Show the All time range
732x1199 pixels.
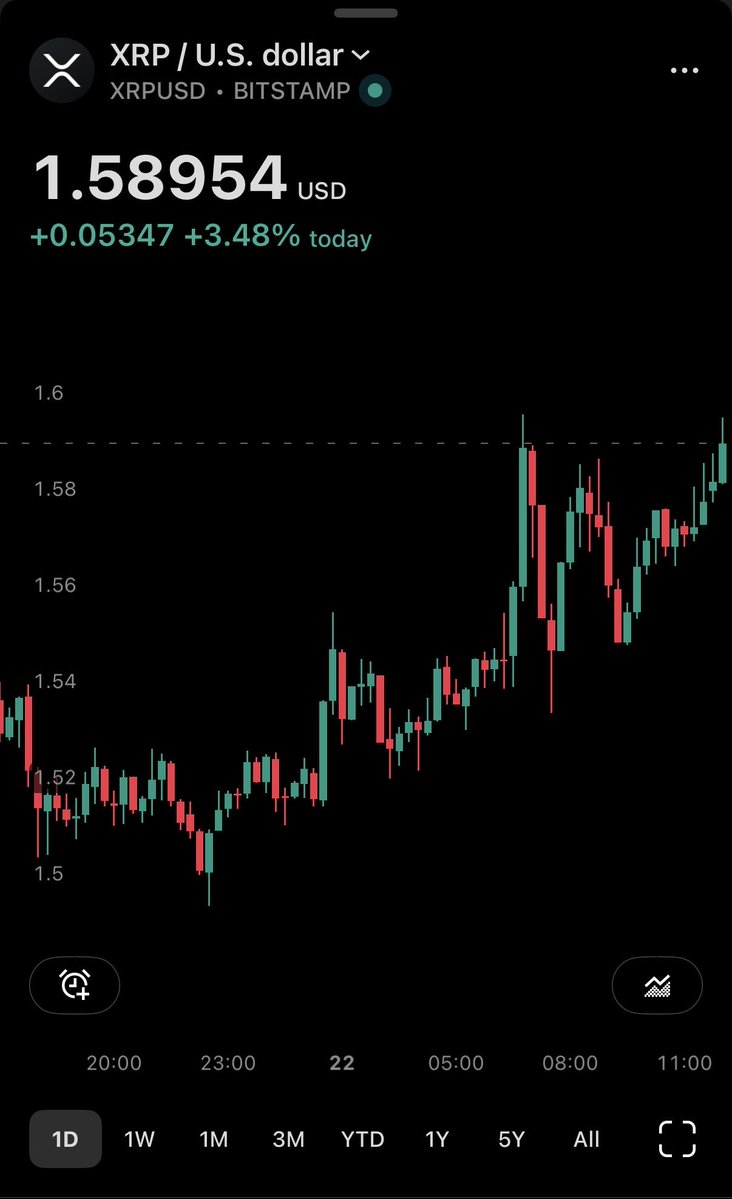(587, 1139)
